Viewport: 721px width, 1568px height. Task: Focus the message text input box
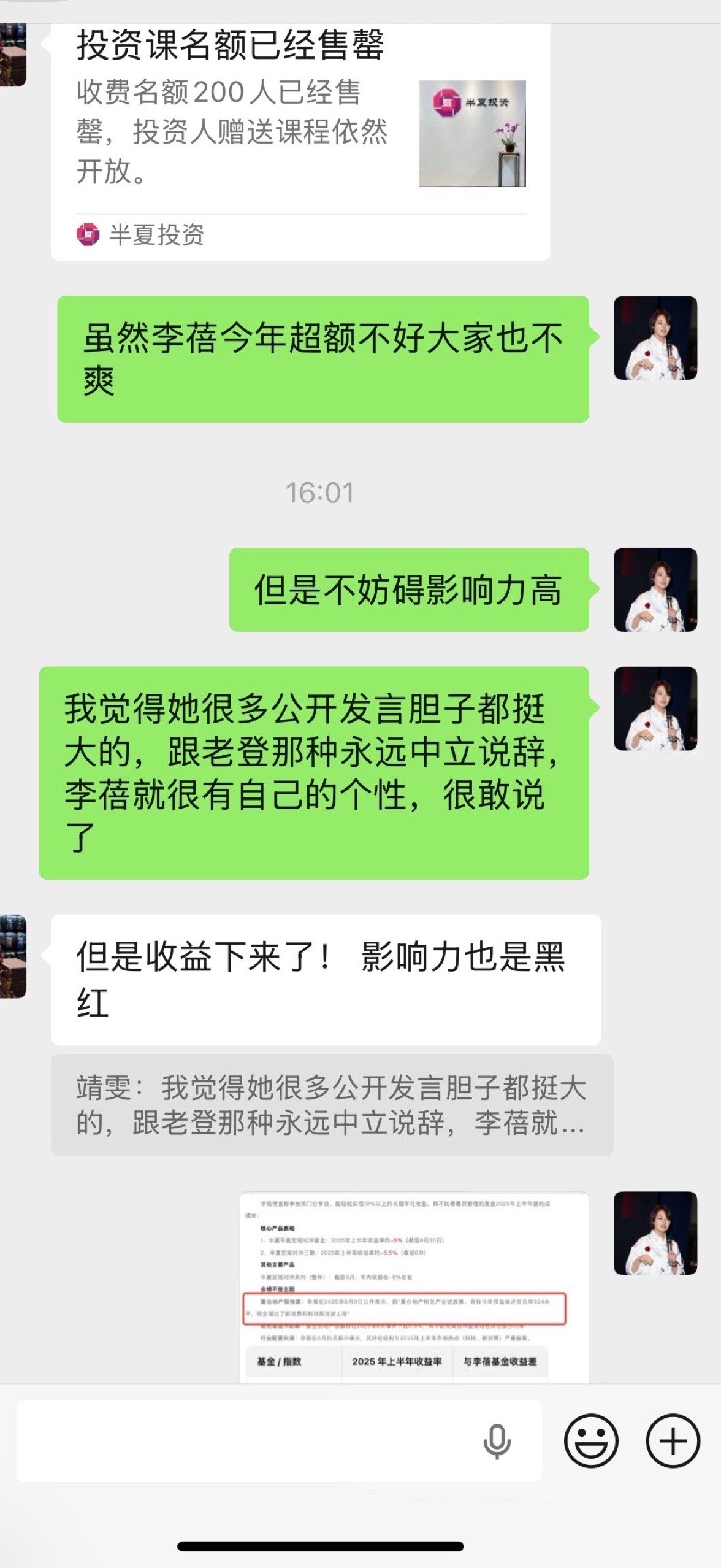245,1440
